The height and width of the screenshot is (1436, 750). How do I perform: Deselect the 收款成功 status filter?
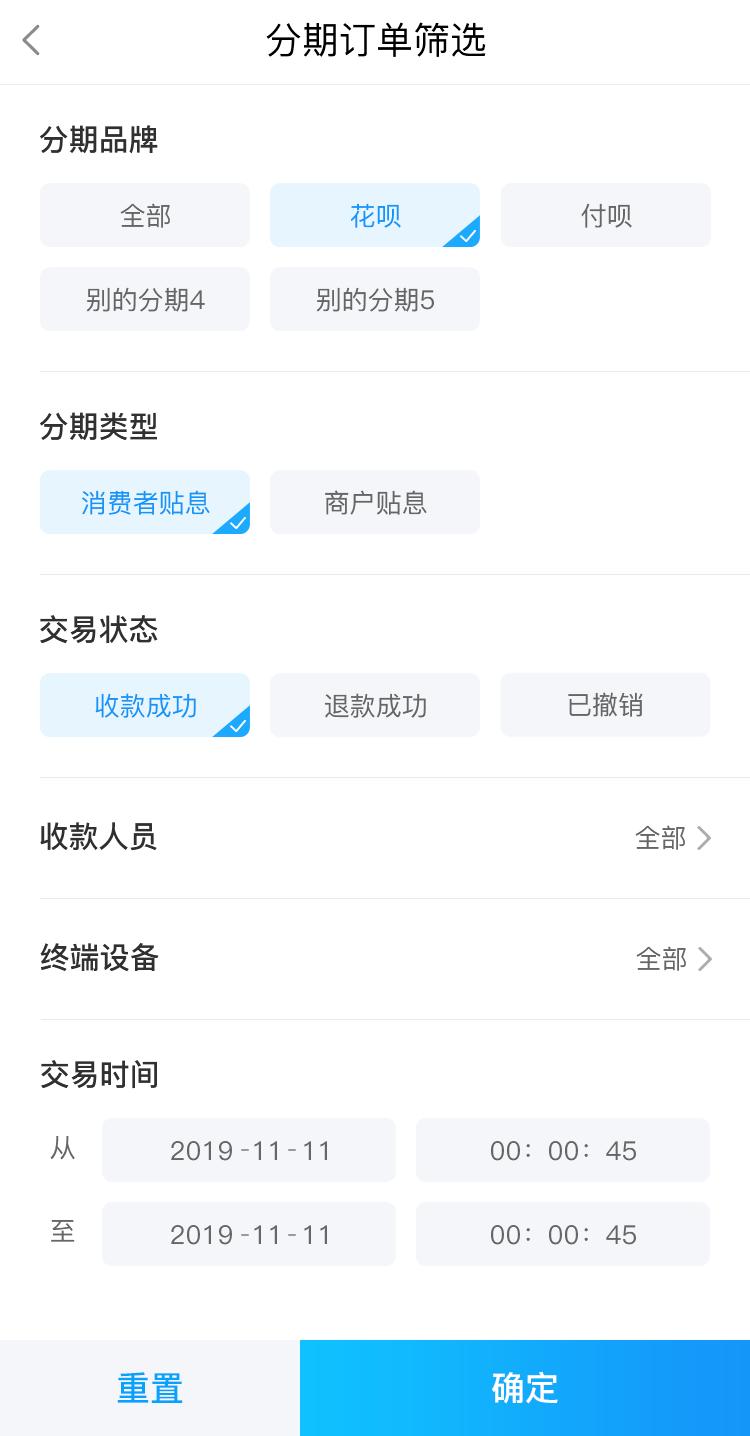tap(144, 705)
